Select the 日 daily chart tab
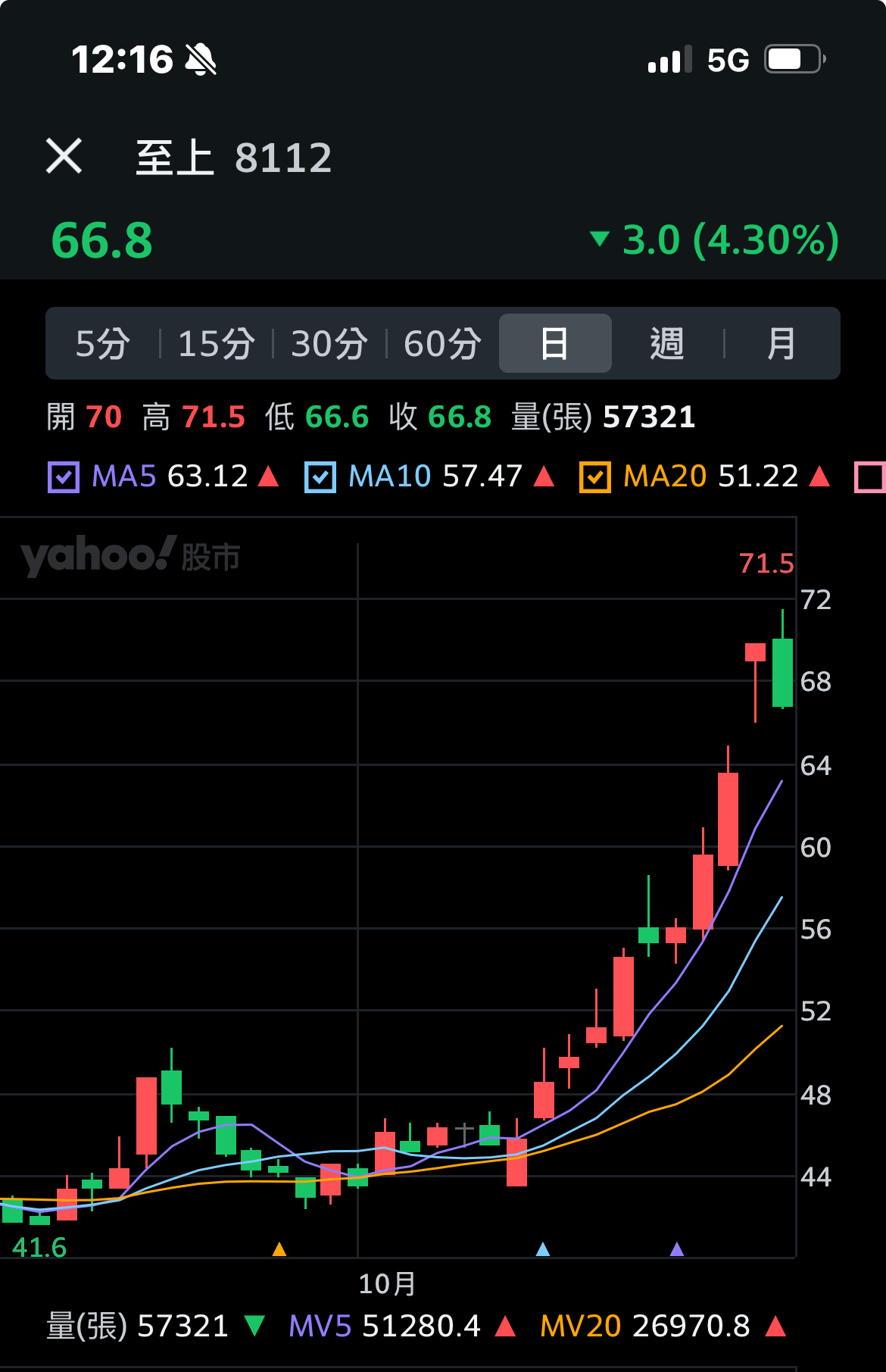Screen dimensions: 886x1372 555,343
